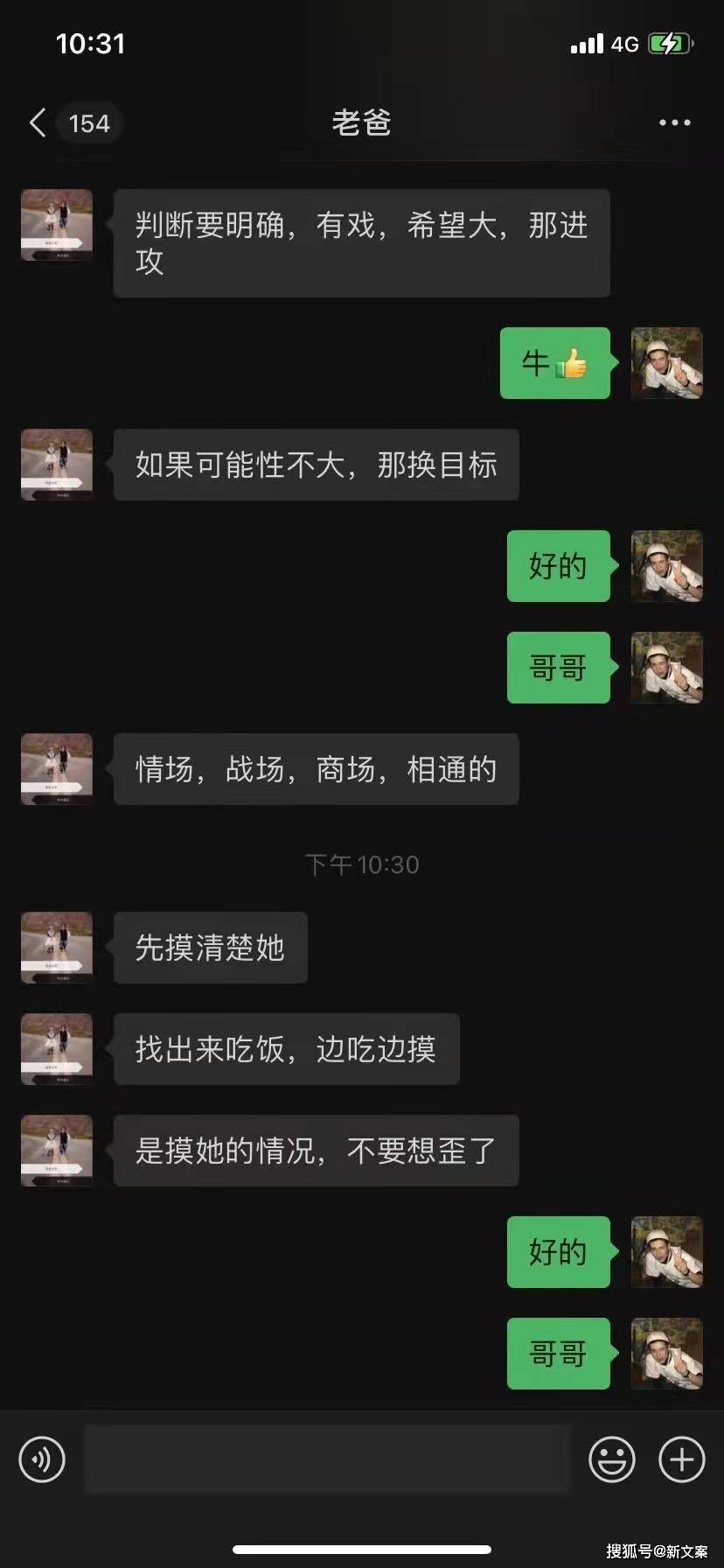Tap own avatar beside the 牛 message
The height and width of the screenshot is (1568, 724).
[666, 363]
